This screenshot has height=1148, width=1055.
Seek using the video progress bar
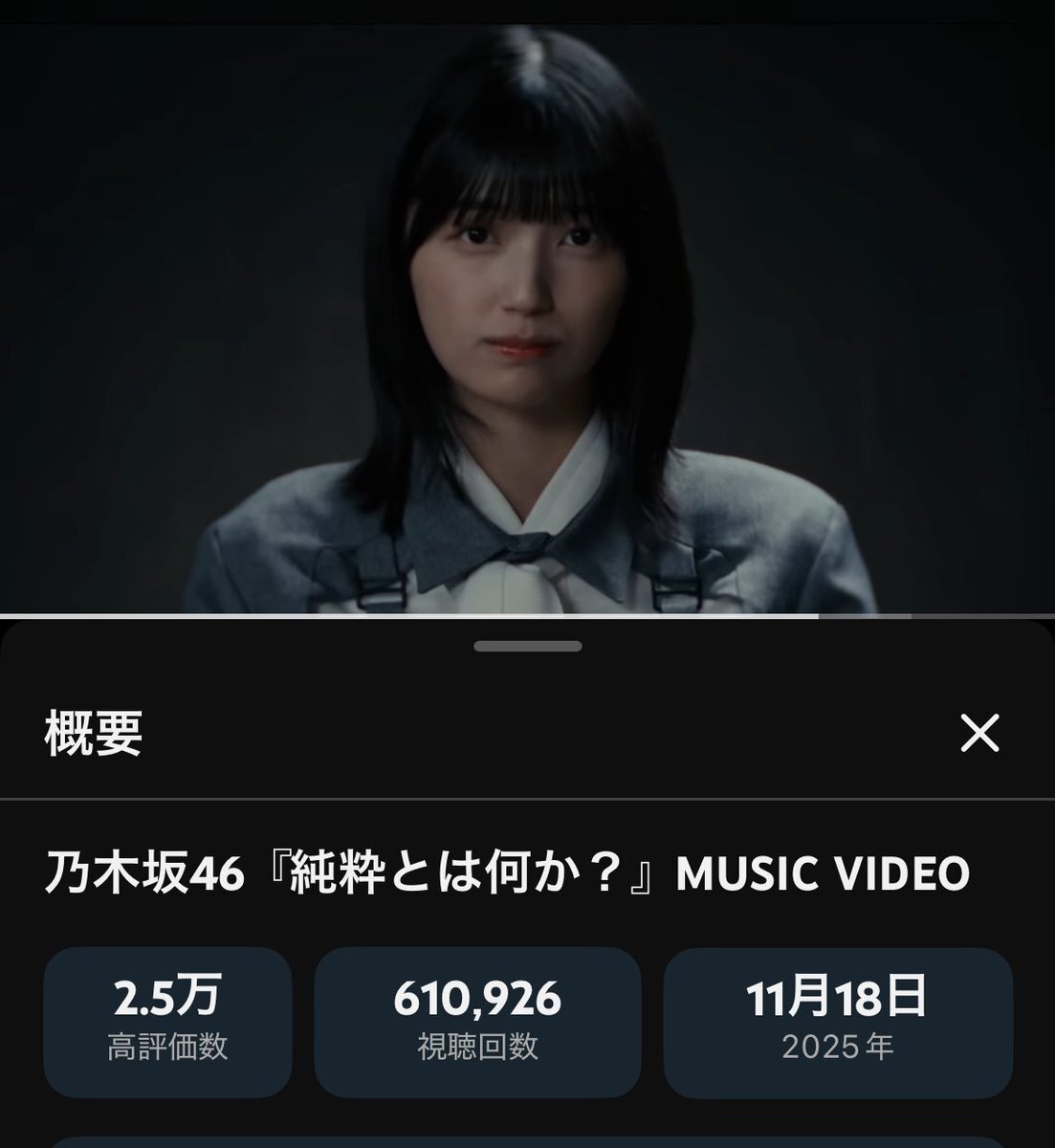coord(527,616)
